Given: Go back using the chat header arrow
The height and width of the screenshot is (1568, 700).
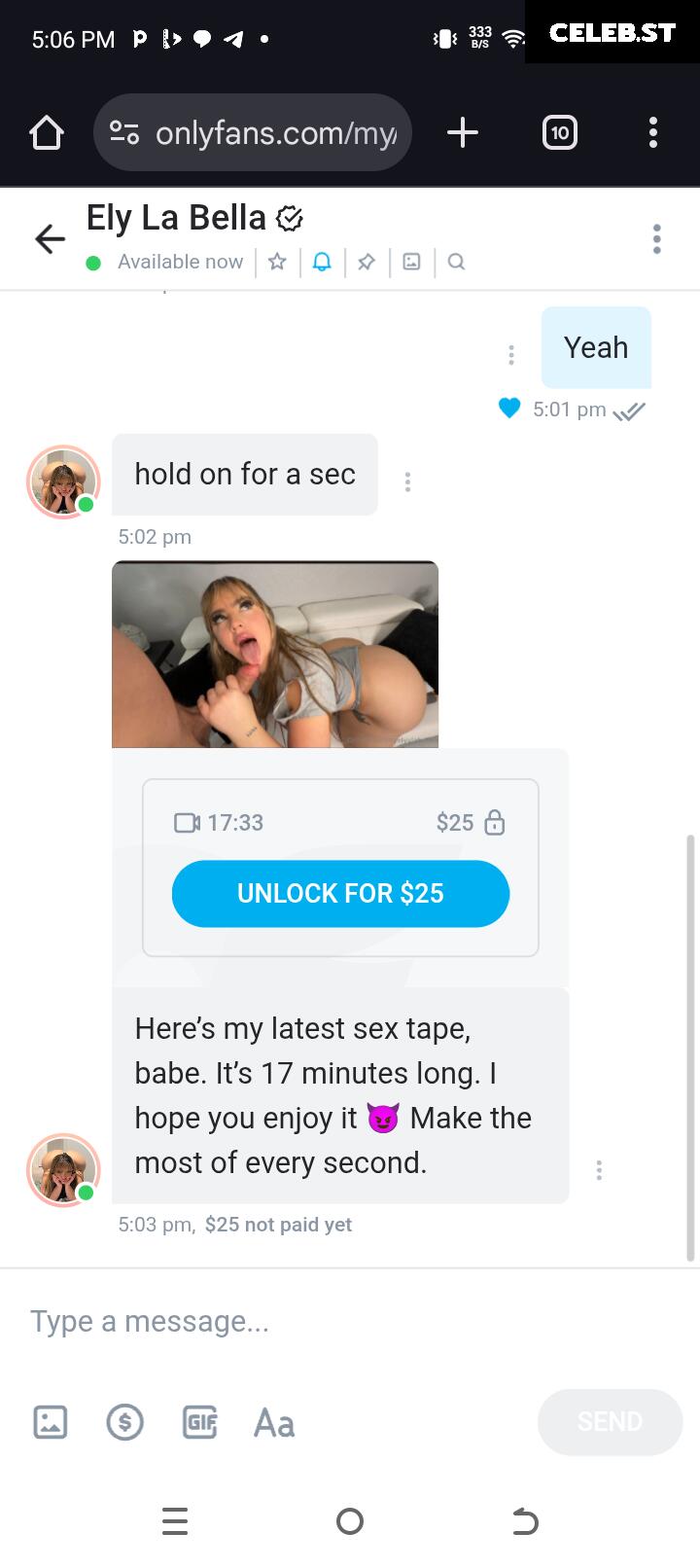Looking at the screenshot, I should tap(50, 238).
